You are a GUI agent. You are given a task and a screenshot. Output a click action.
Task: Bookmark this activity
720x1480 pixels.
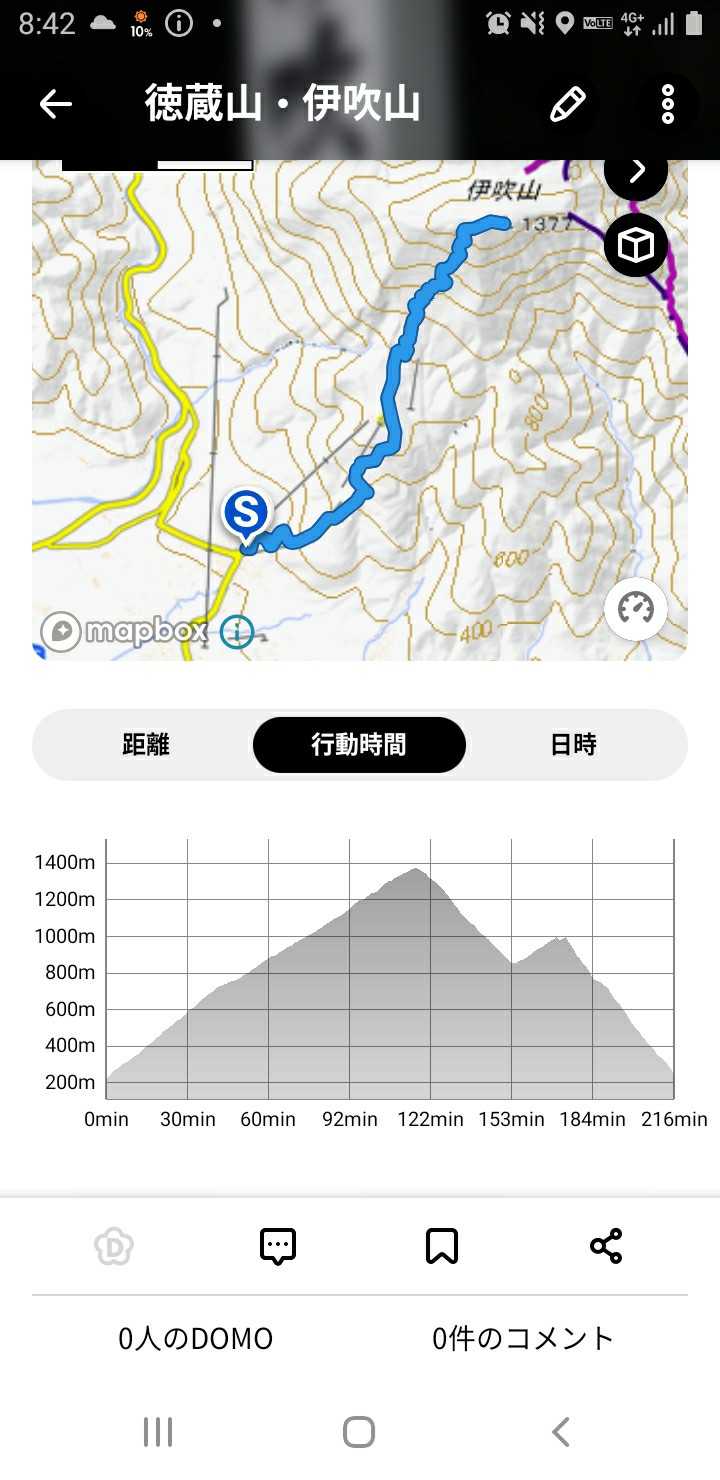click(442, 1246)
